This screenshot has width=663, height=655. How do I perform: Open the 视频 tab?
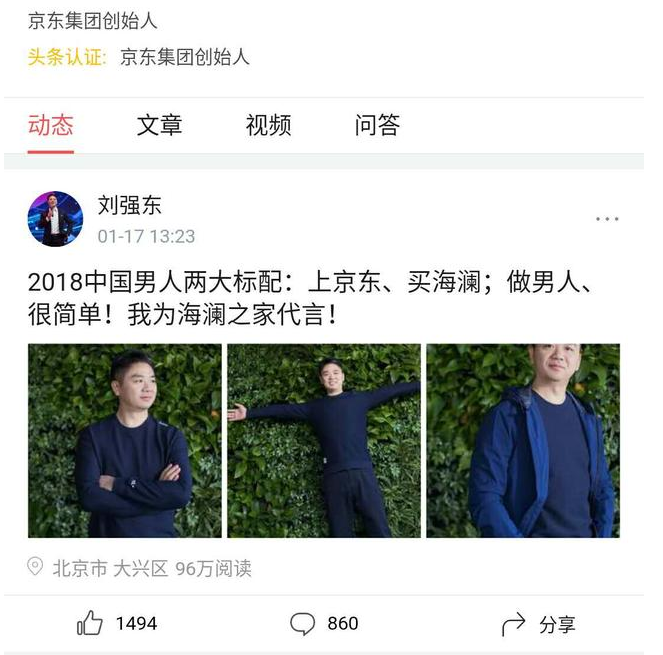pos(268,125)
